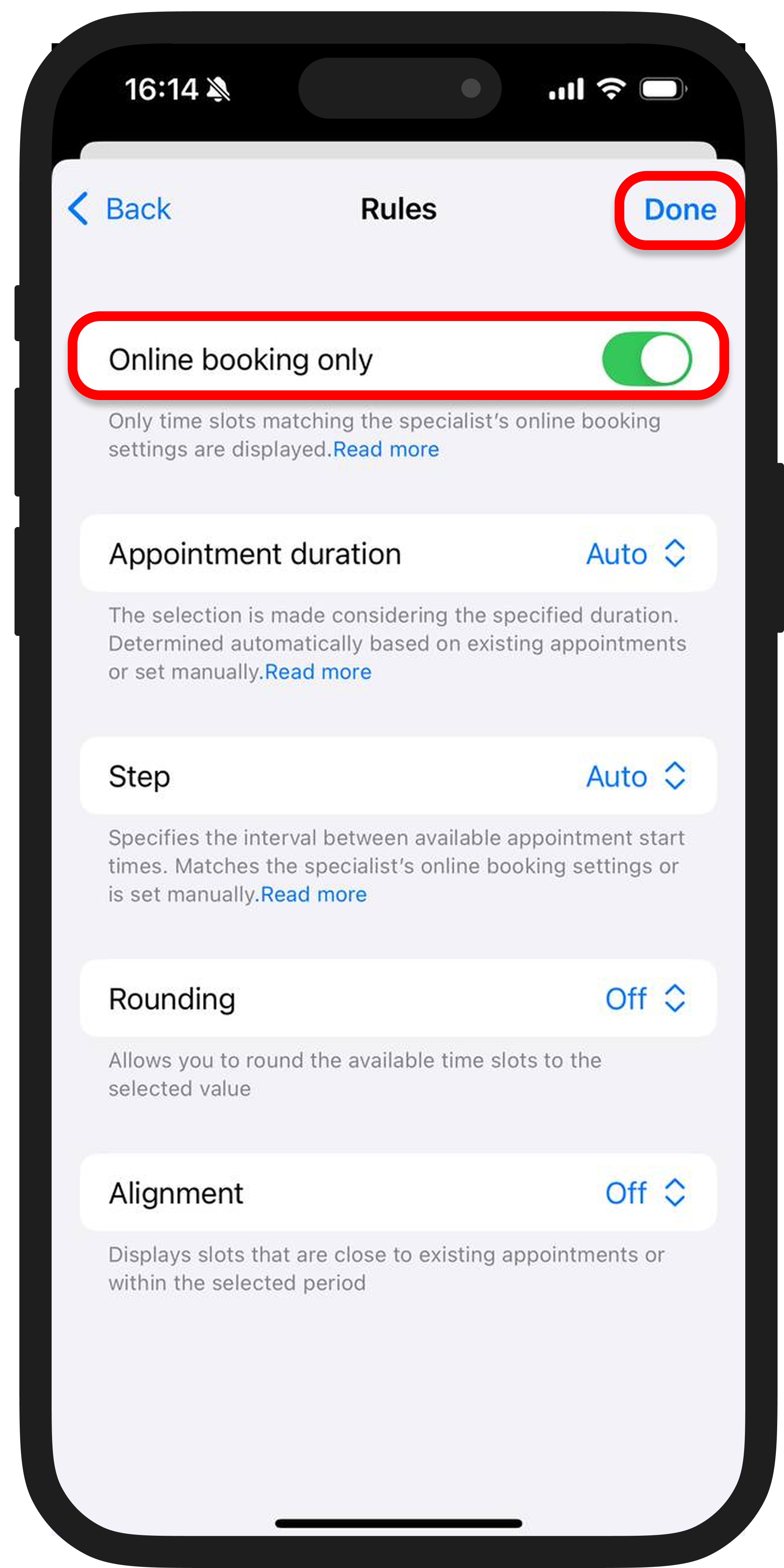
Task: Open Read more about online booking settings
Action: coord(386,449)
